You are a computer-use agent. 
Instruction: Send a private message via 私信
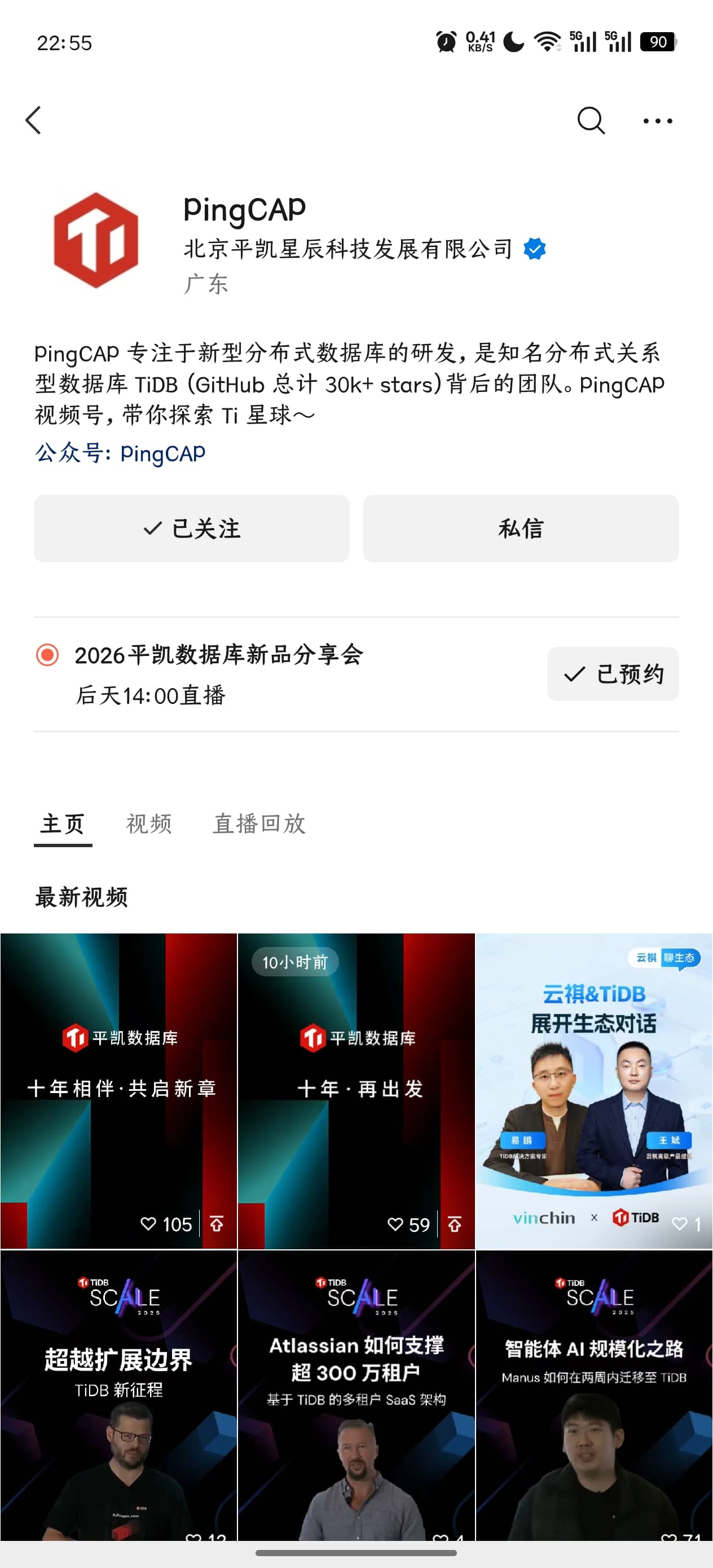[521, 528]
